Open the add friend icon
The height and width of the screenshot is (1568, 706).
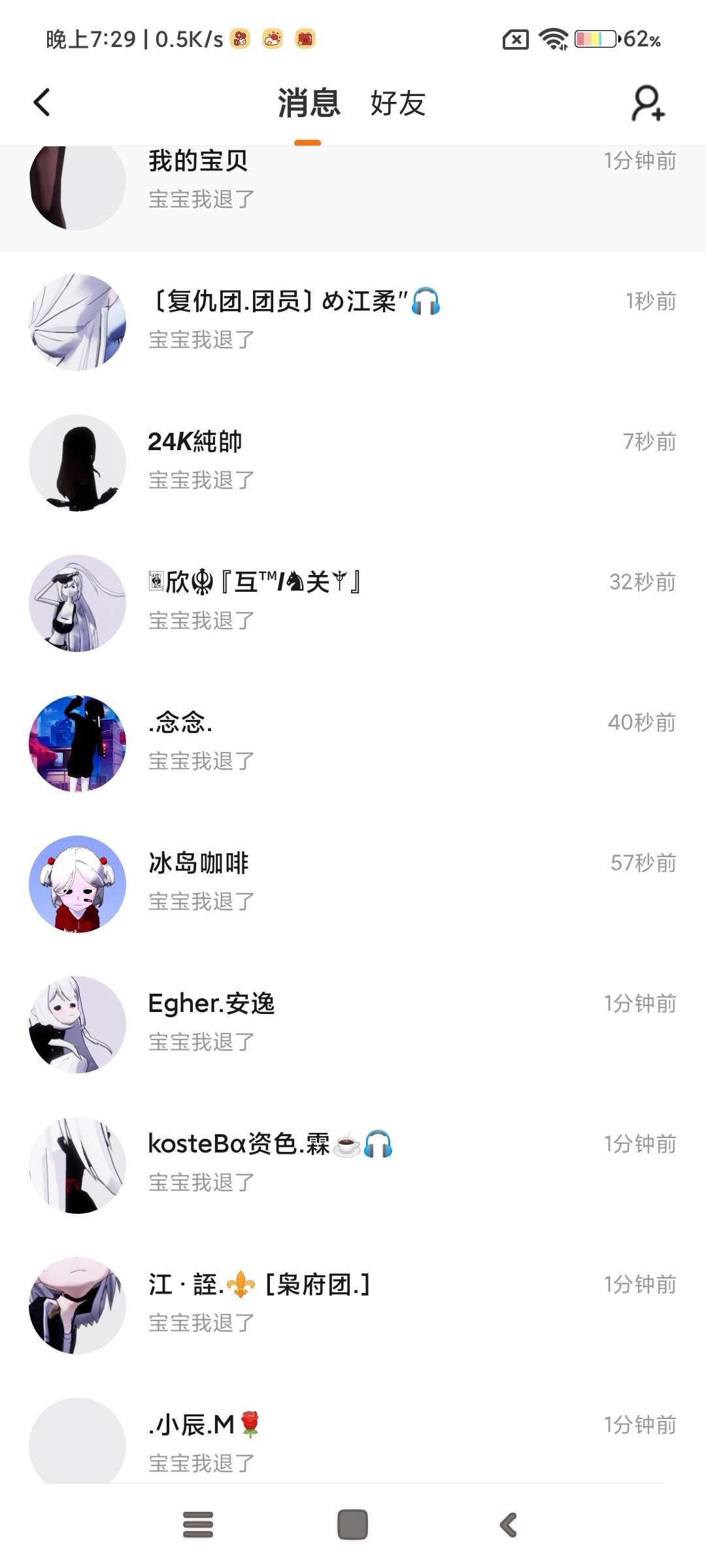(647, 103)
